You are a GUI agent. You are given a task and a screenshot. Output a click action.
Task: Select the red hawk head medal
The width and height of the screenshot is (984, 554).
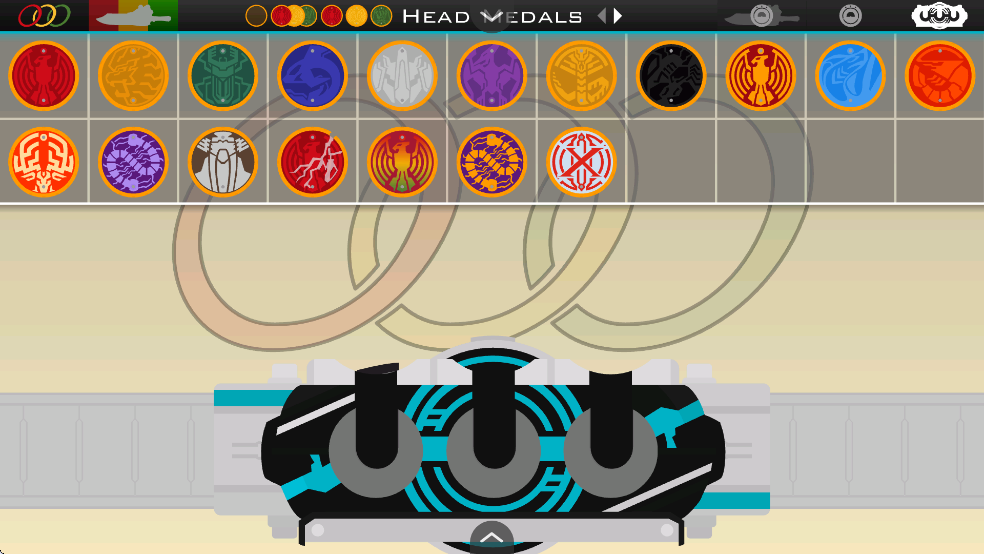pyautogui.click(x=44, y=76)
